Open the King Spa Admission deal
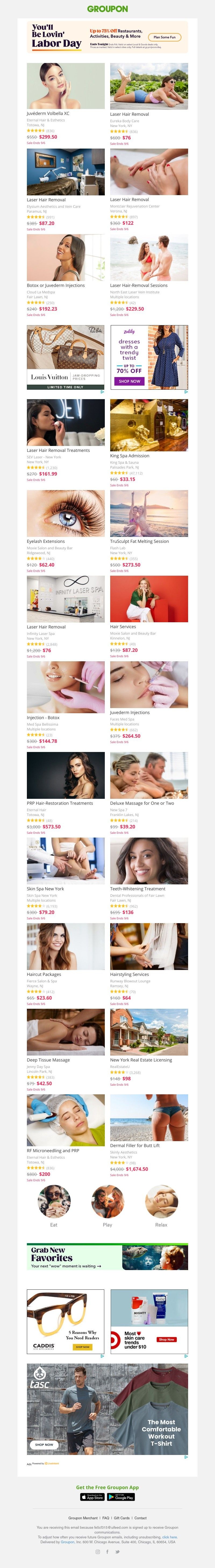 point(149,425)
